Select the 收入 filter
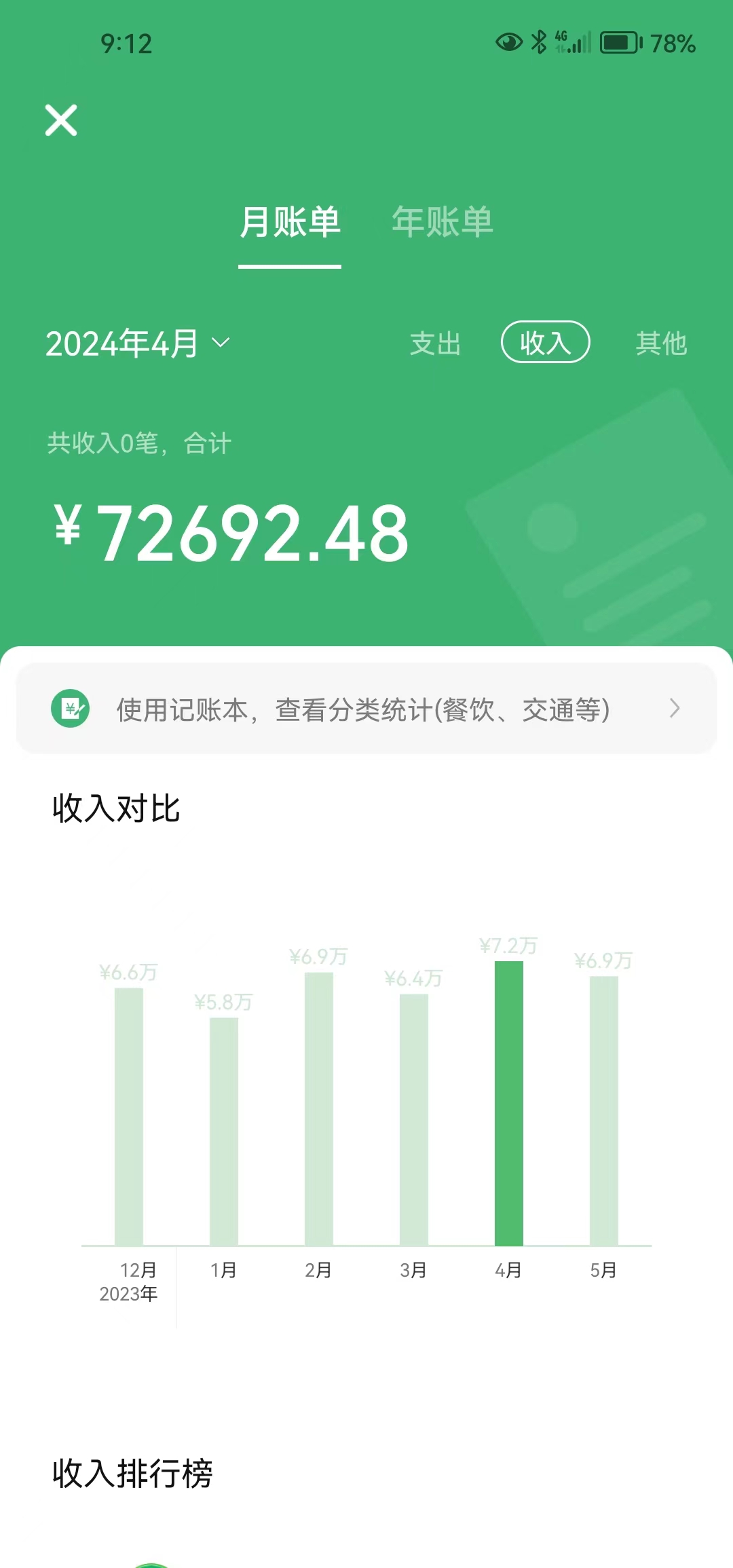This screenshot has width=733, height=1568. point(545,343)
